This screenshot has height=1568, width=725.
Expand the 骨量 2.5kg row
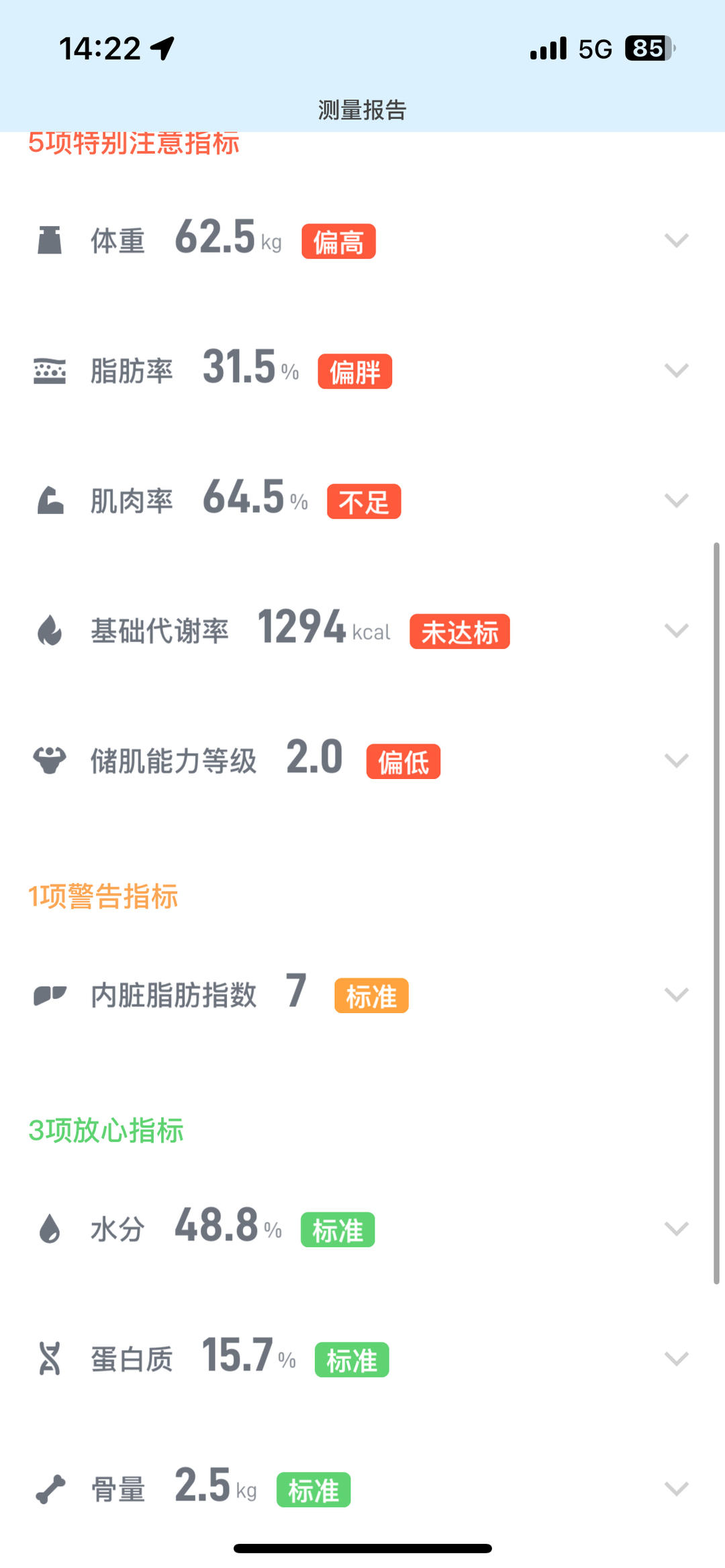[676, 1489]
